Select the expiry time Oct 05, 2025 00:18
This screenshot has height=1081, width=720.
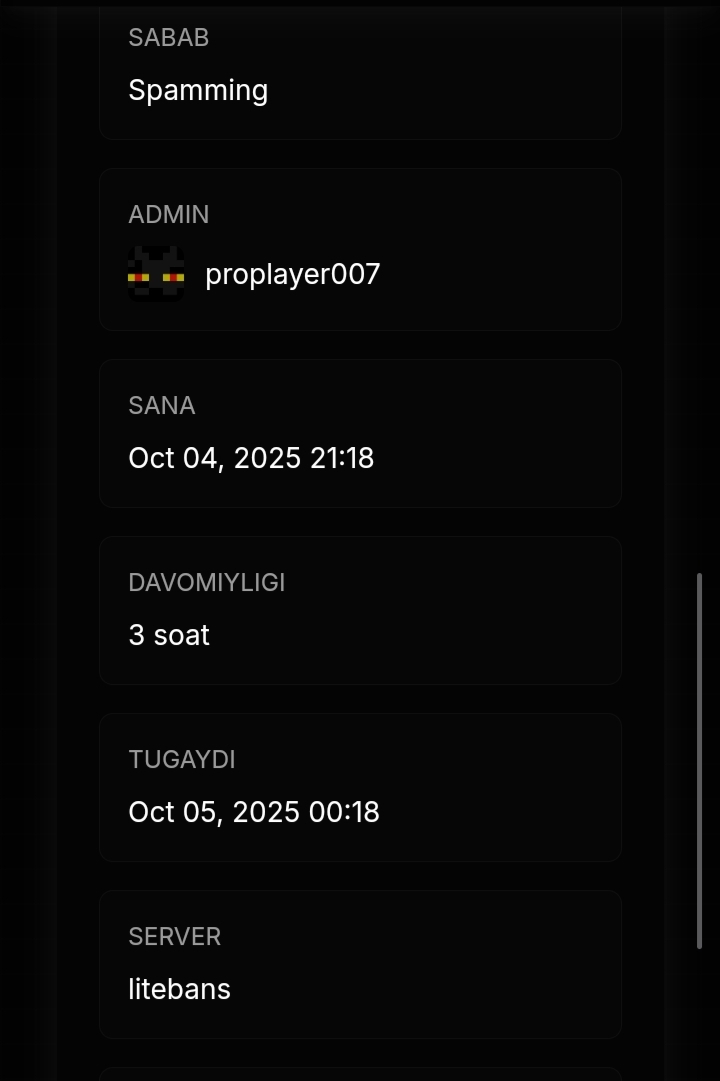click(x=254, y=812)
